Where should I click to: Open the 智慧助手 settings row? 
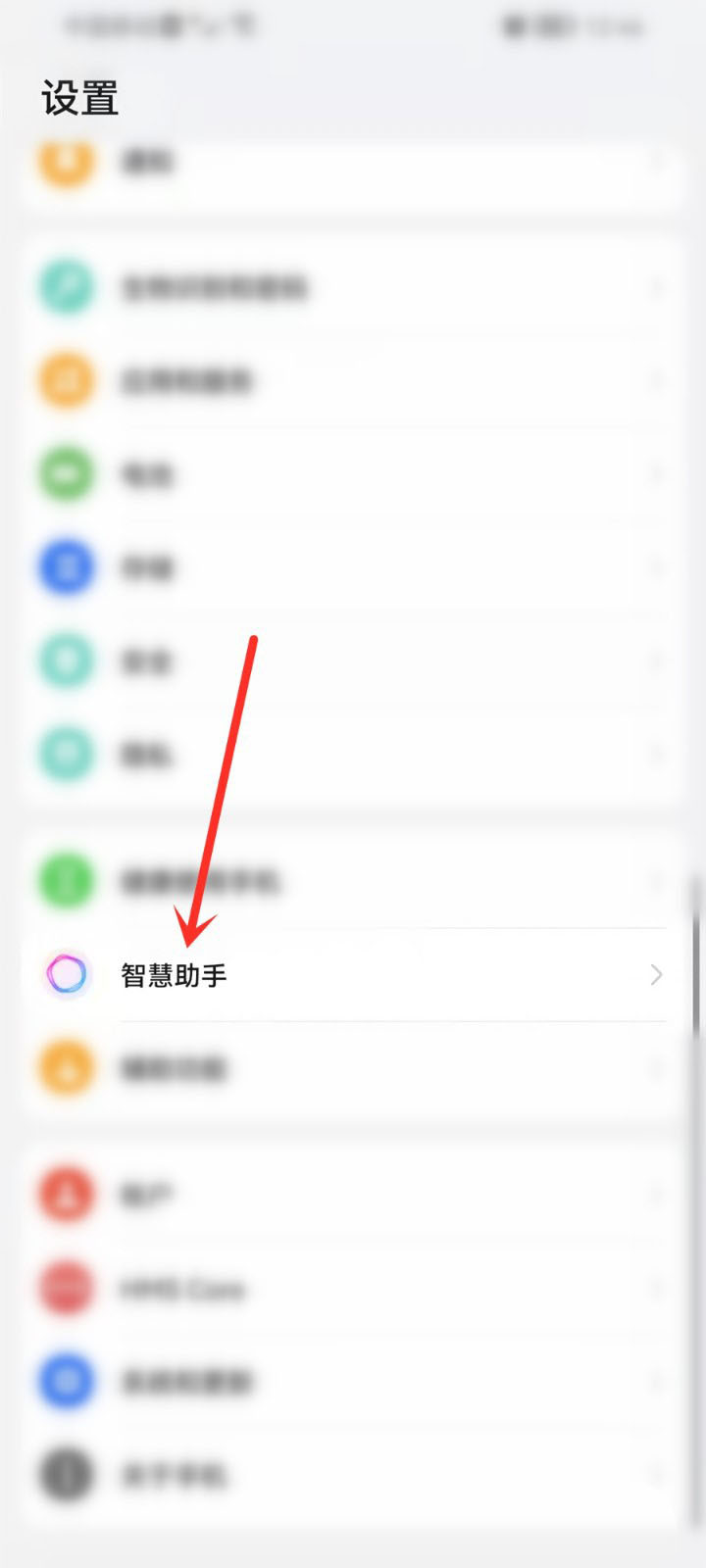click(x=353, y=975)
